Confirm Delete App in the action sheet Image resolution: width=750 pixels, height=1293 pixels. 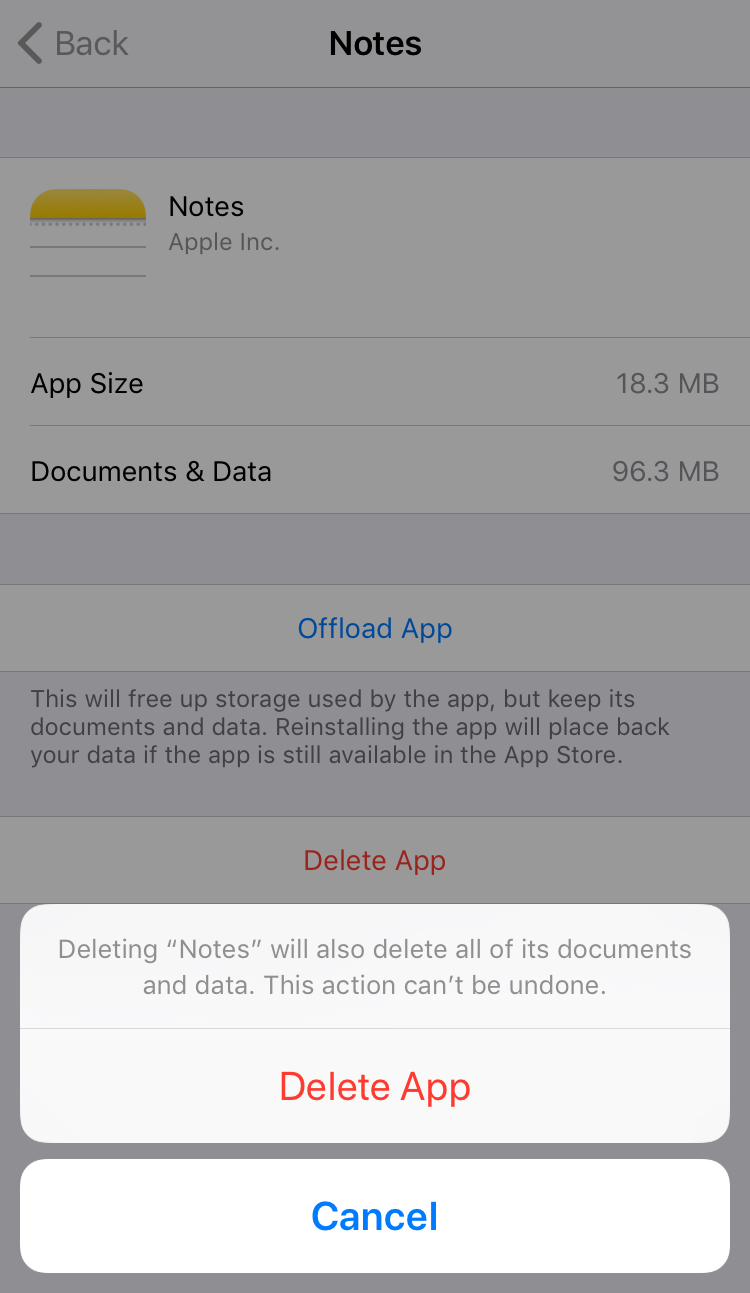tap(375, 1086)
